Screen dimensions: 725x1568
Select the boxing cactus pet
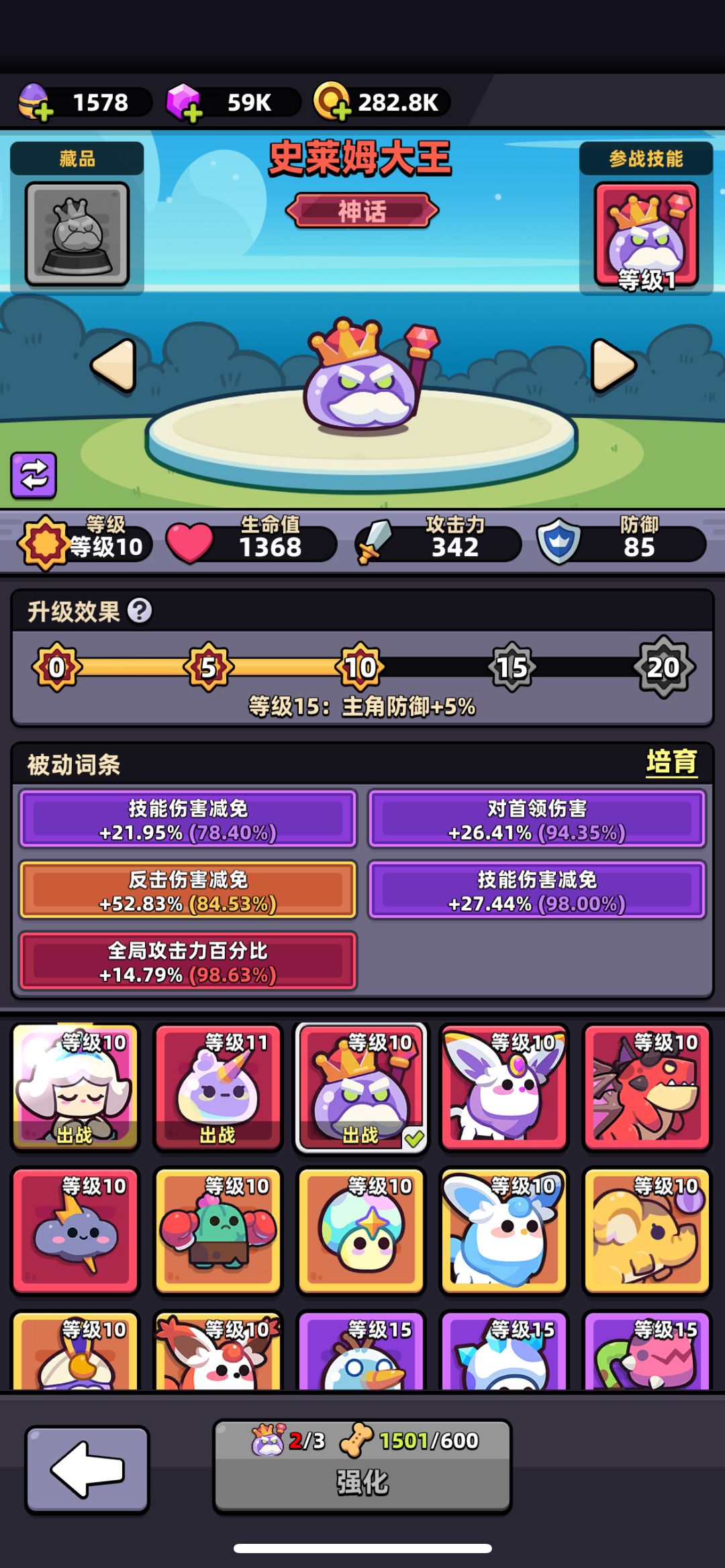click(x=217, y=1231)
